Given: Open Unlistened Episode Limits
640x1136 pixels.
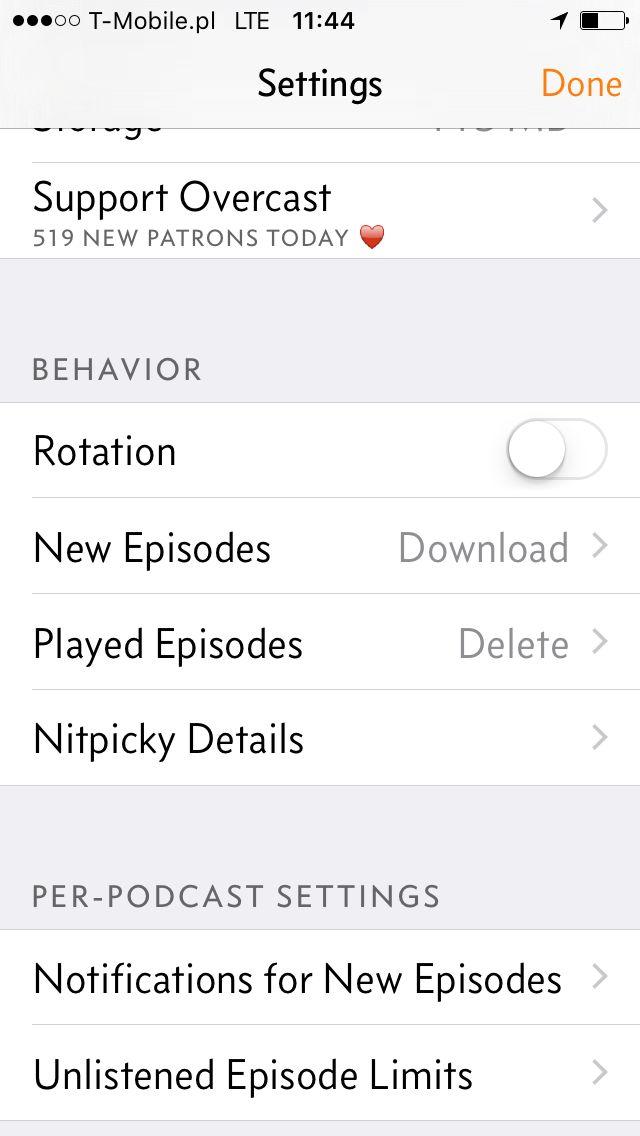Looking at the screenshot, I should click(x=320, y=1073).
